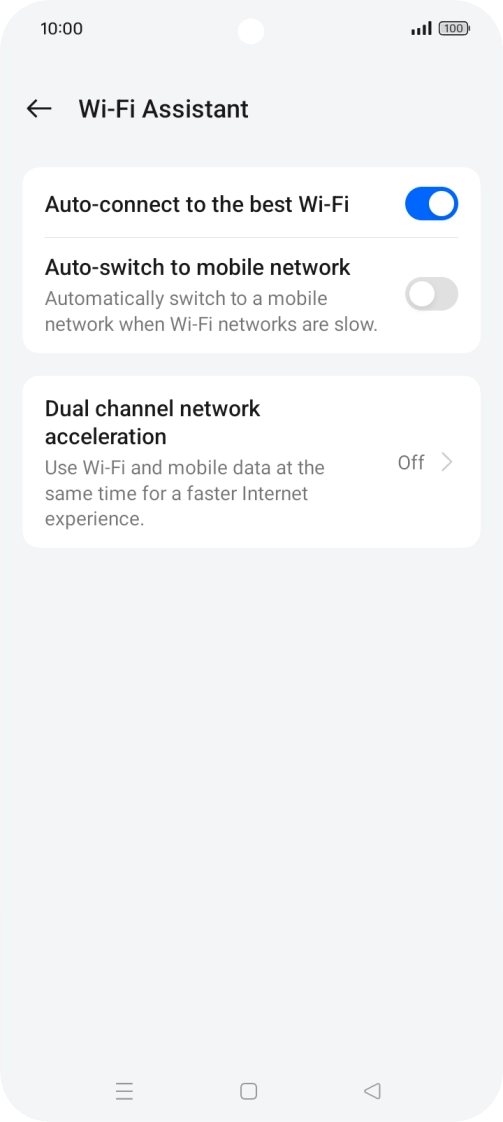Screen dimensions: 503x1122
Task: Turn off Auto-connect to the best Wi-Fi
Action: 431,204
